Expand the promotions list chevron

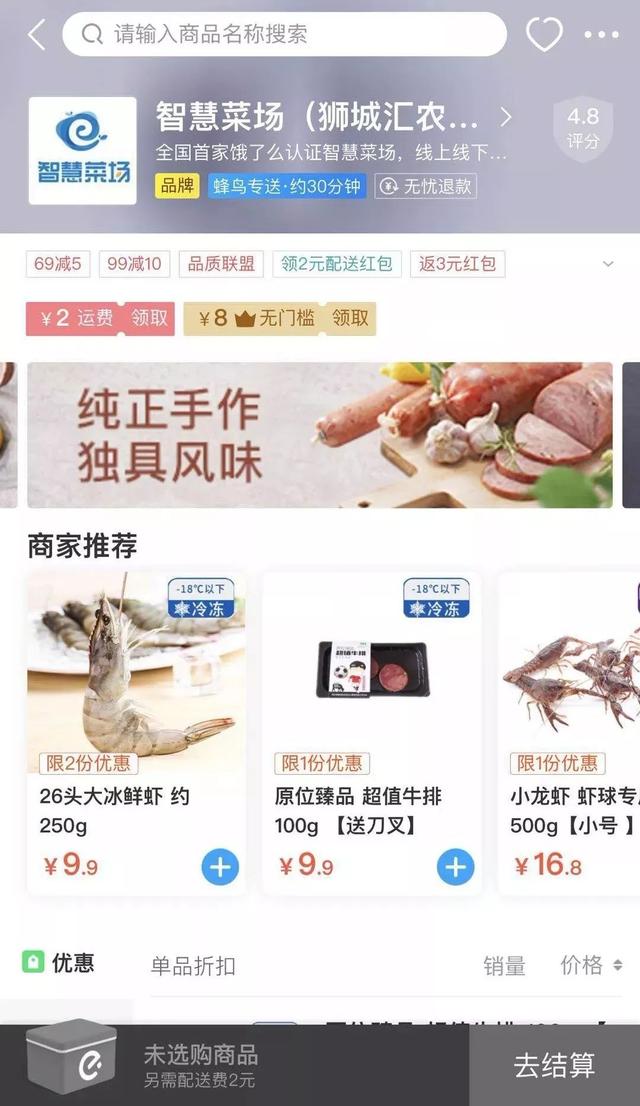pos(607,264)
